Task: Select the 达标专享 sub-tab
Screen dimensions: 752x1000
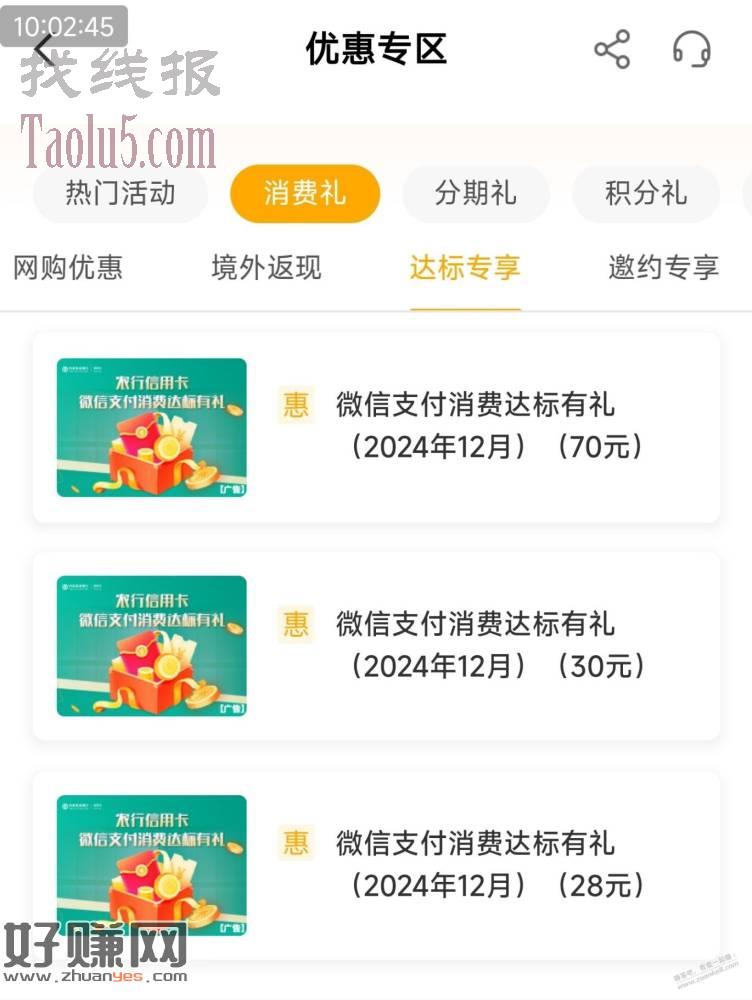Action: click(x=465, y=267)
